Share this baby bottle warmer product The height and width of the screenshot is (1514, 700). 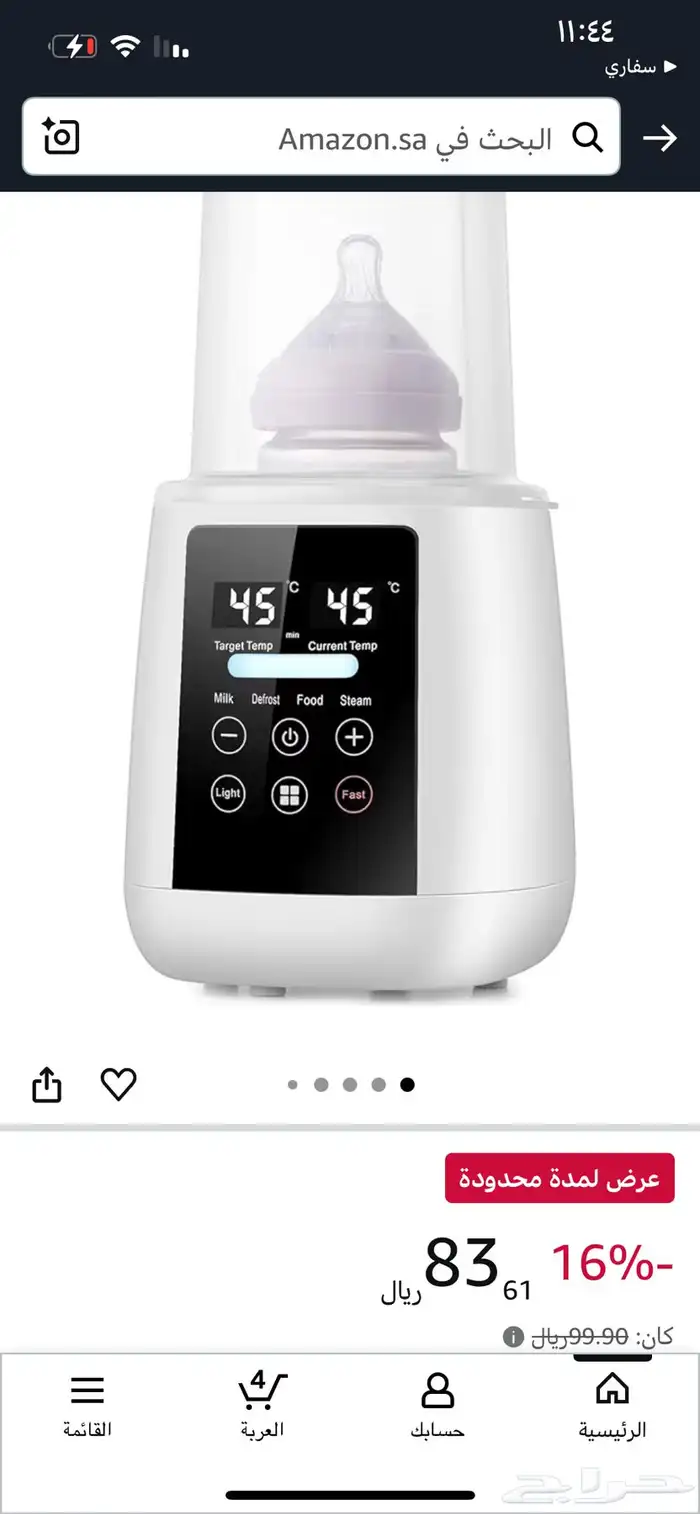coord(47,1085)
